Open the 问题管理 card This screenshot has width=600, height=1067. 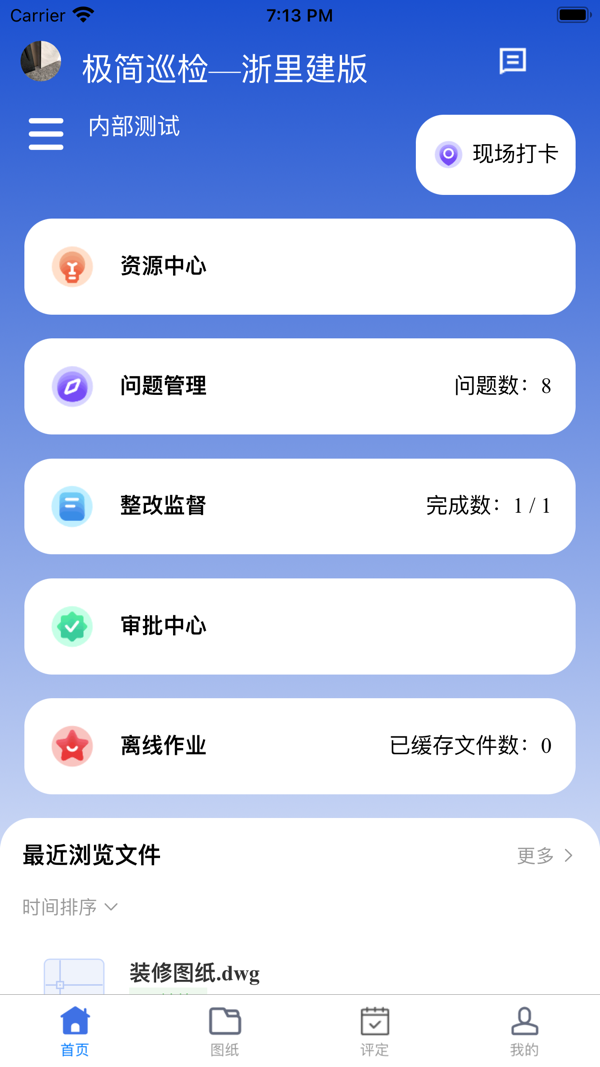click(x=300, y=386)
